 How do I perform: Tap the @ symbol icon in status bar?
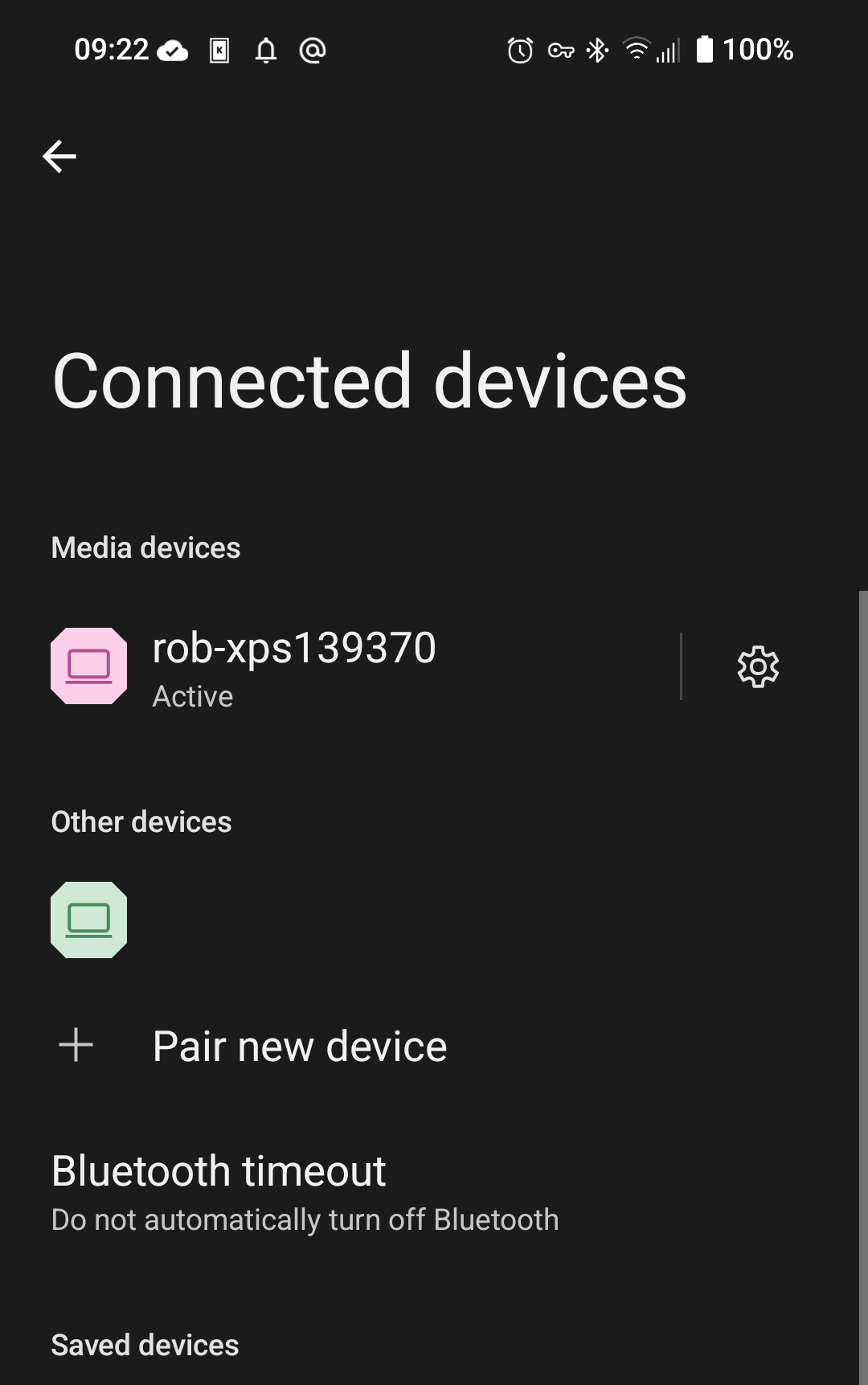(x=313, y=50)
